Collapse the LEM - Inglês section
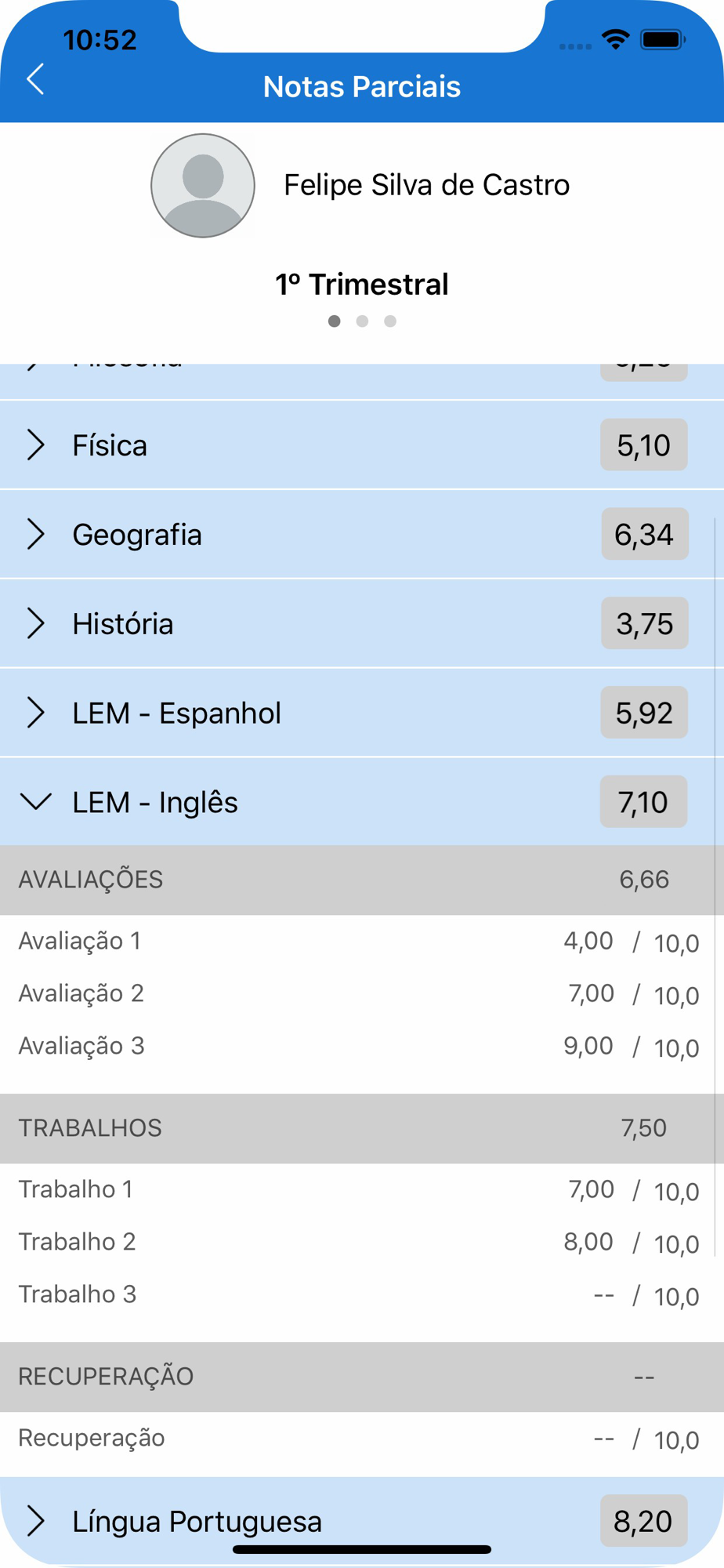 tap(362, 802)
